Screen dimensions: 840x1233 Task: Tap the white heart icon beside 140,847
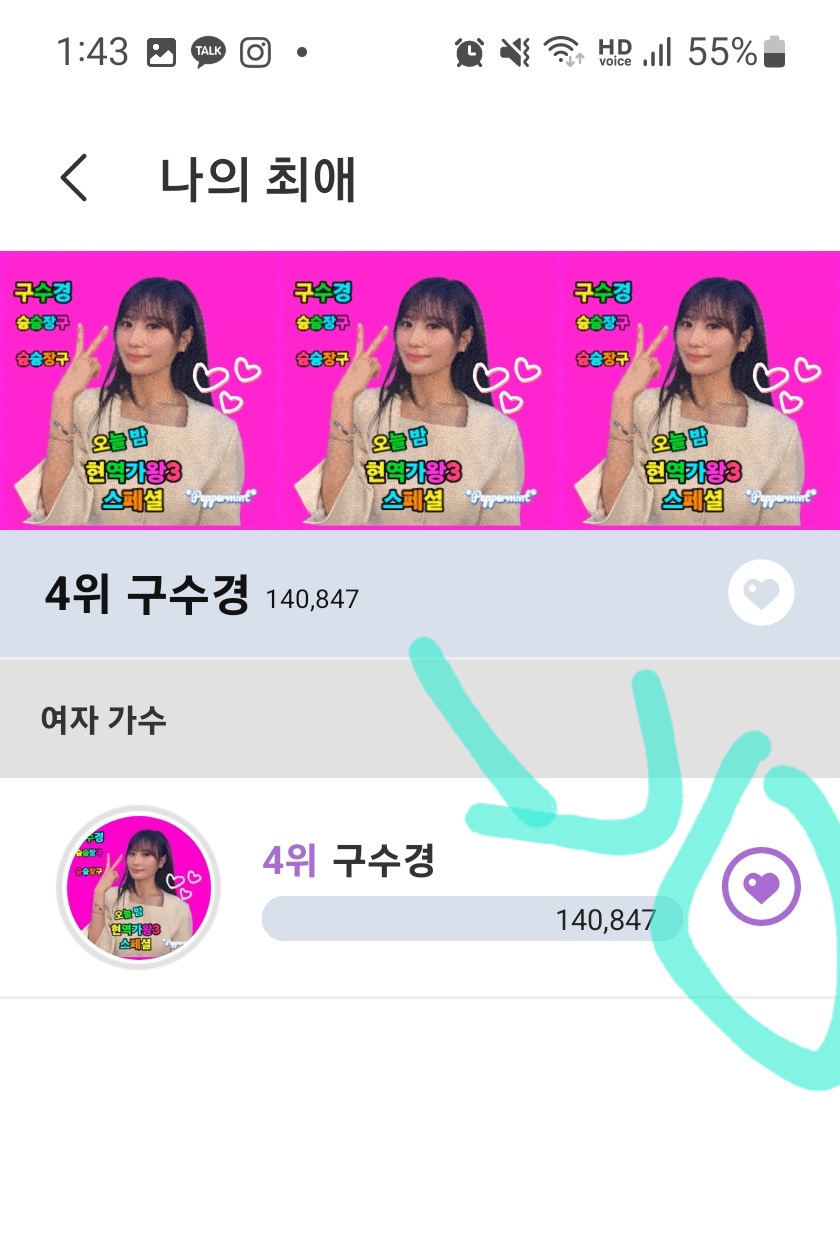coord(761,593)
